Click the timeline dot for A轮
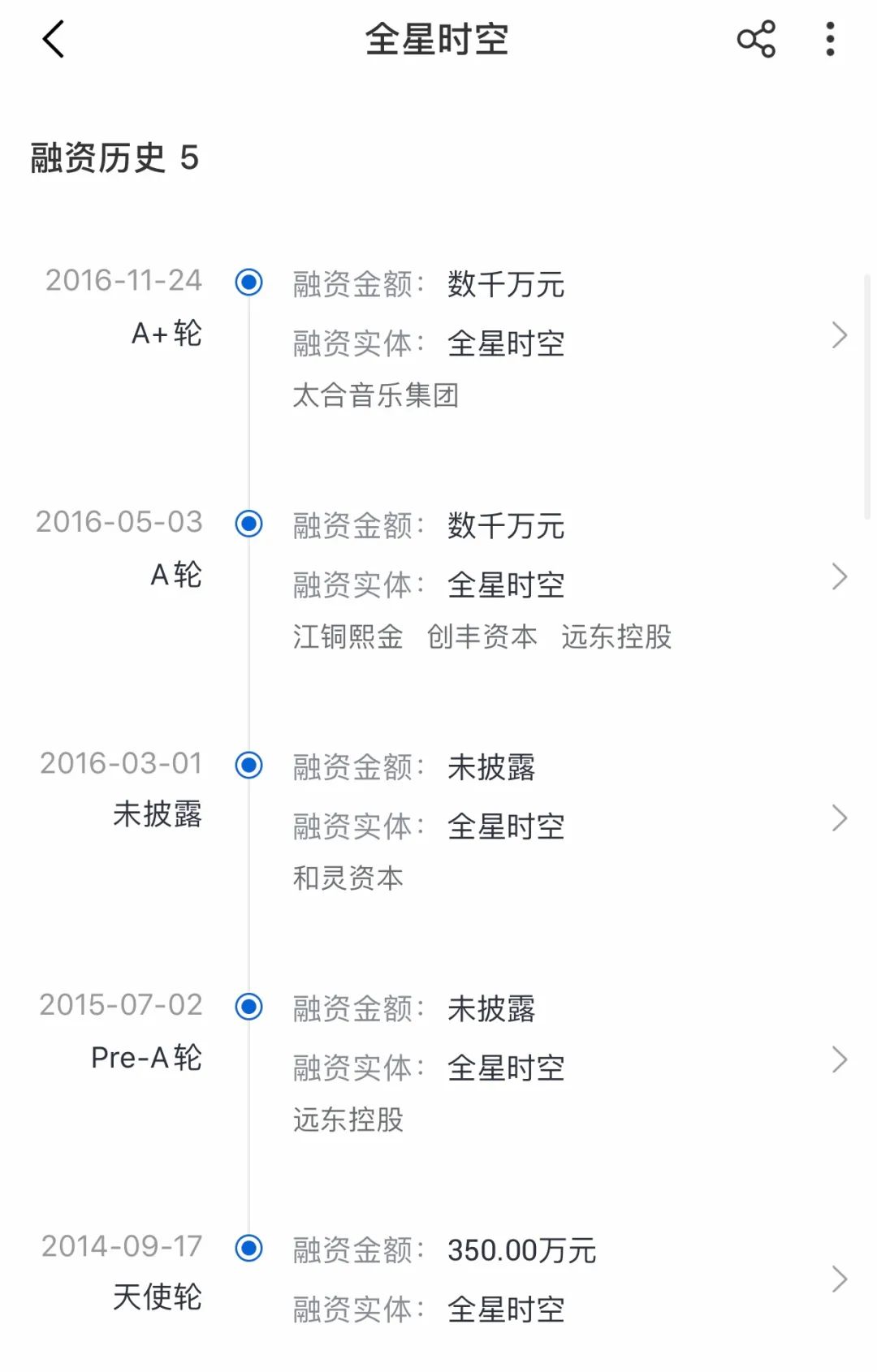The height and width of the screenshot is (1372, 877). (x=248, y=524)
